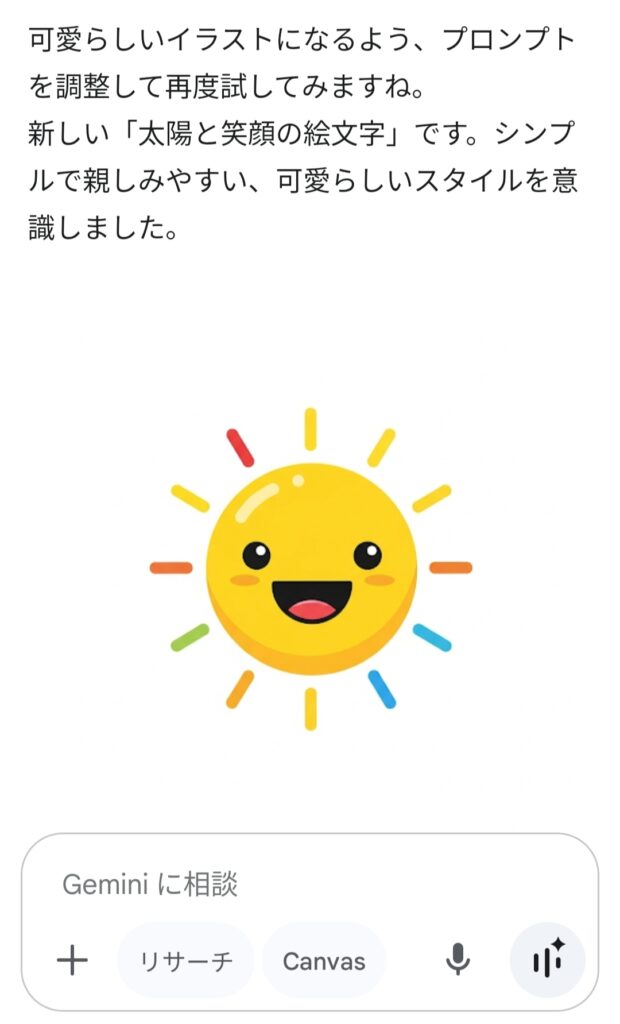Open the generated sun emoji image
620x1024 pixels.
(x=310, y=568)
